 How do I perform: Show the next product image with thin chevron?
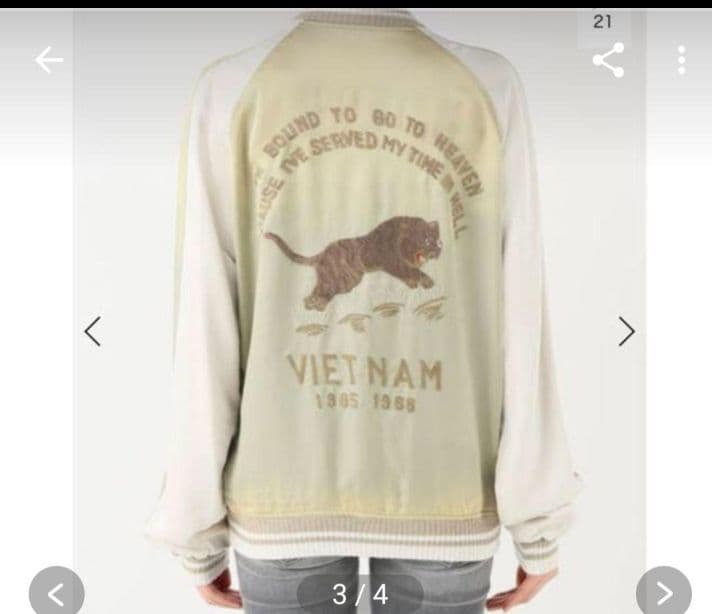pyautogui.click(x=626, y=331)
